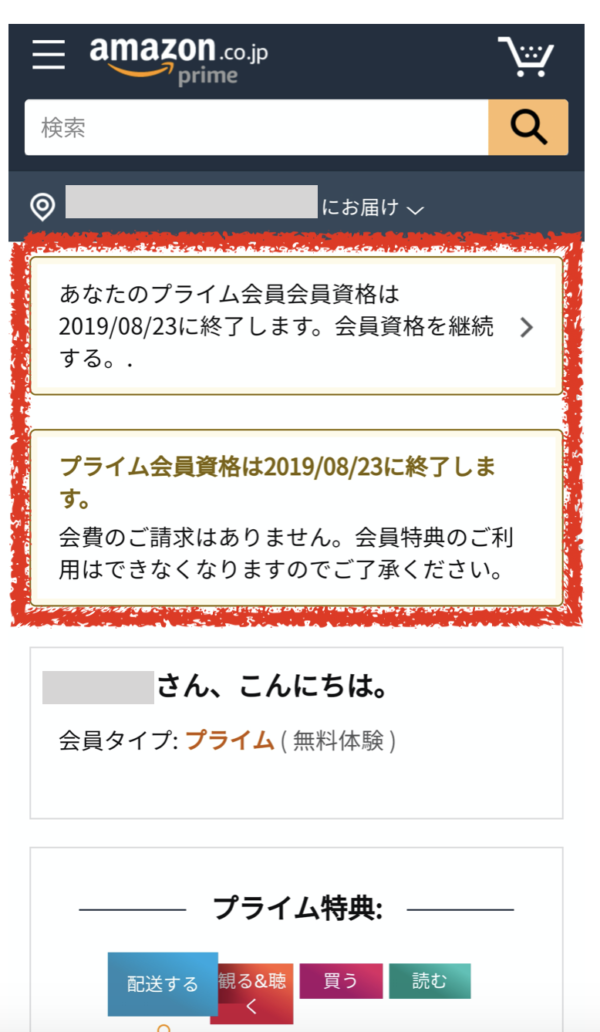Select the 配送する benefit tab
The height and width of the screenshot is (1032, 600).
coord(162,984)
